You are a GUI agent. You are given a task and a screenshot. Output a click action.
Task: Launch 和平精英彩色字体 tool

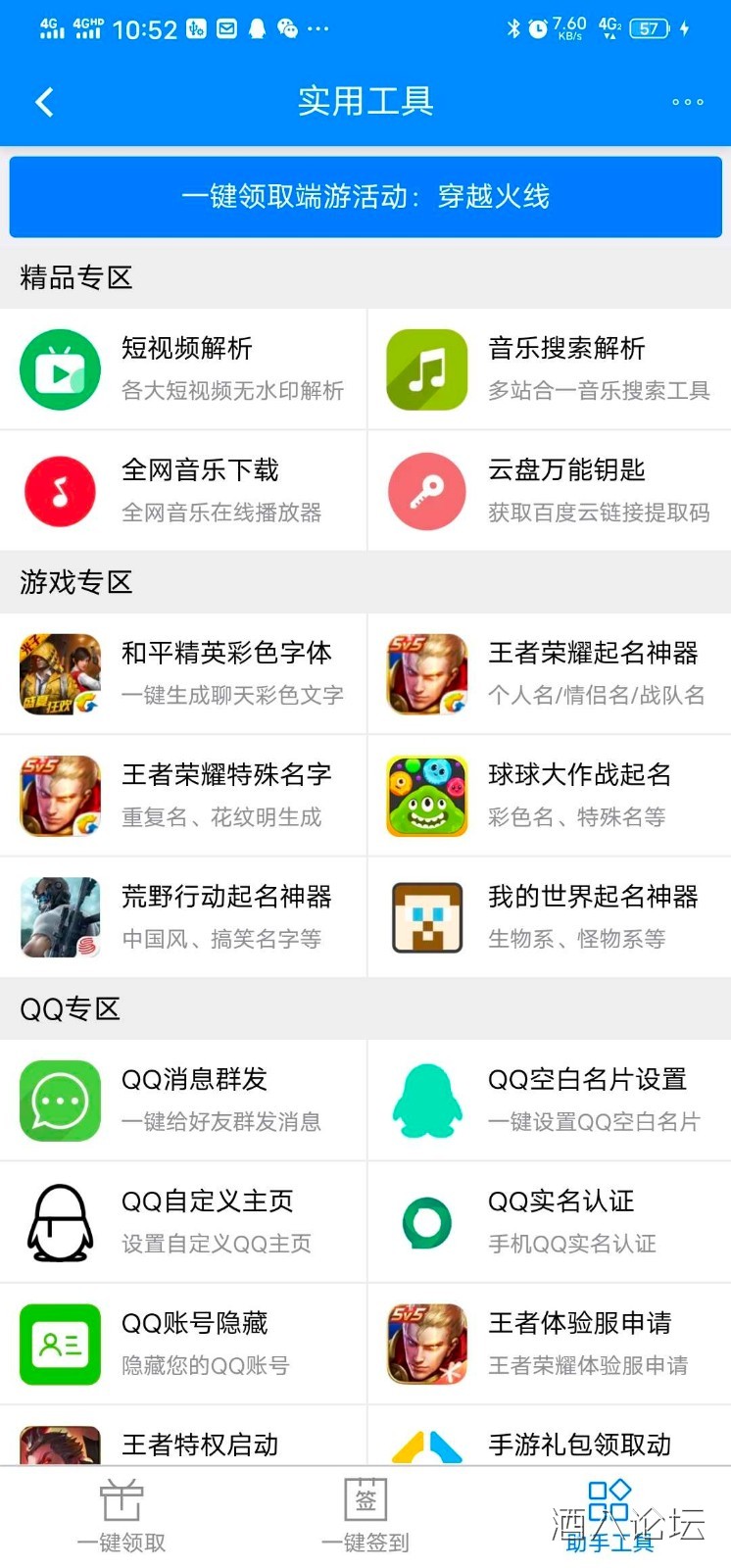coord(183,674)
